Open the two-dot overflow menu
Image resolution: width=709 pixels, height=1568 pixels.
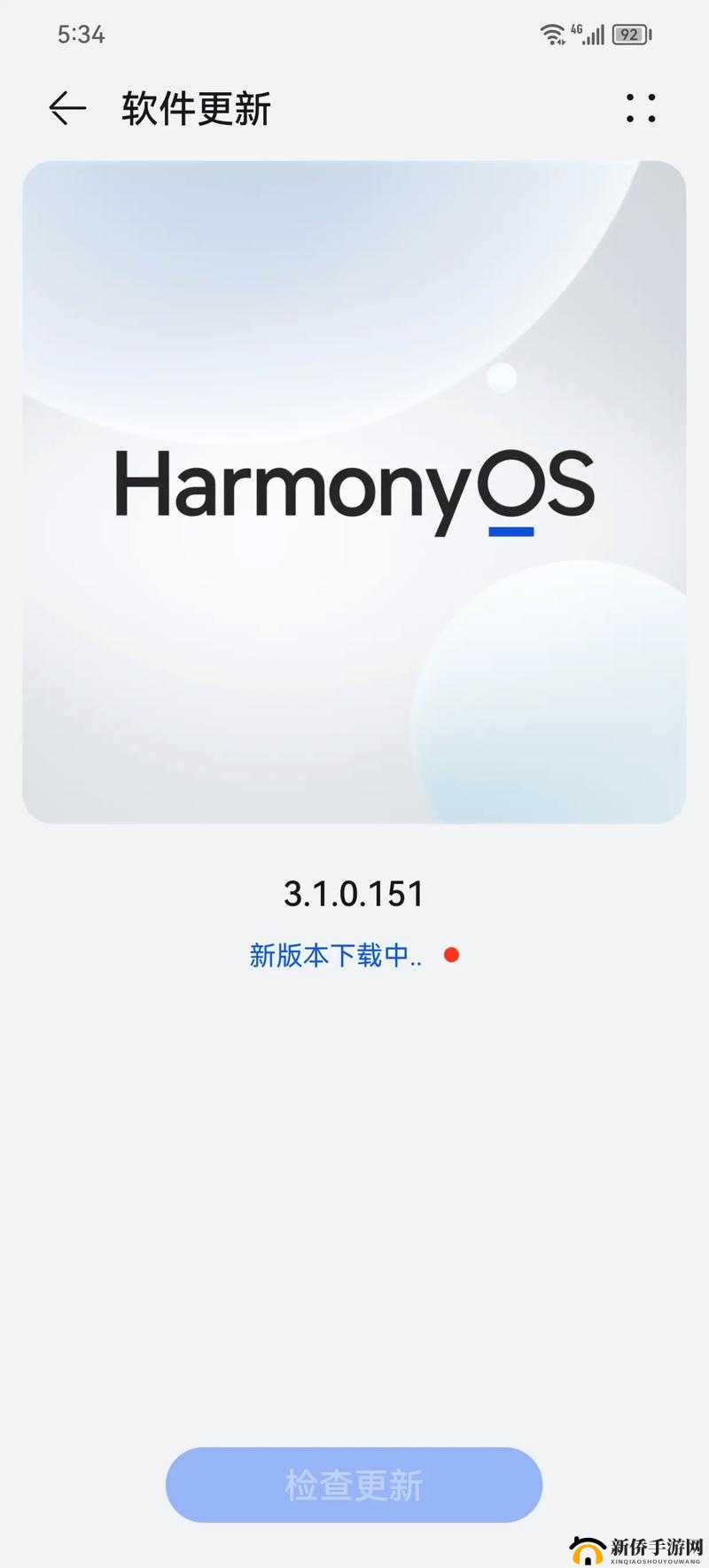(639, 110)
